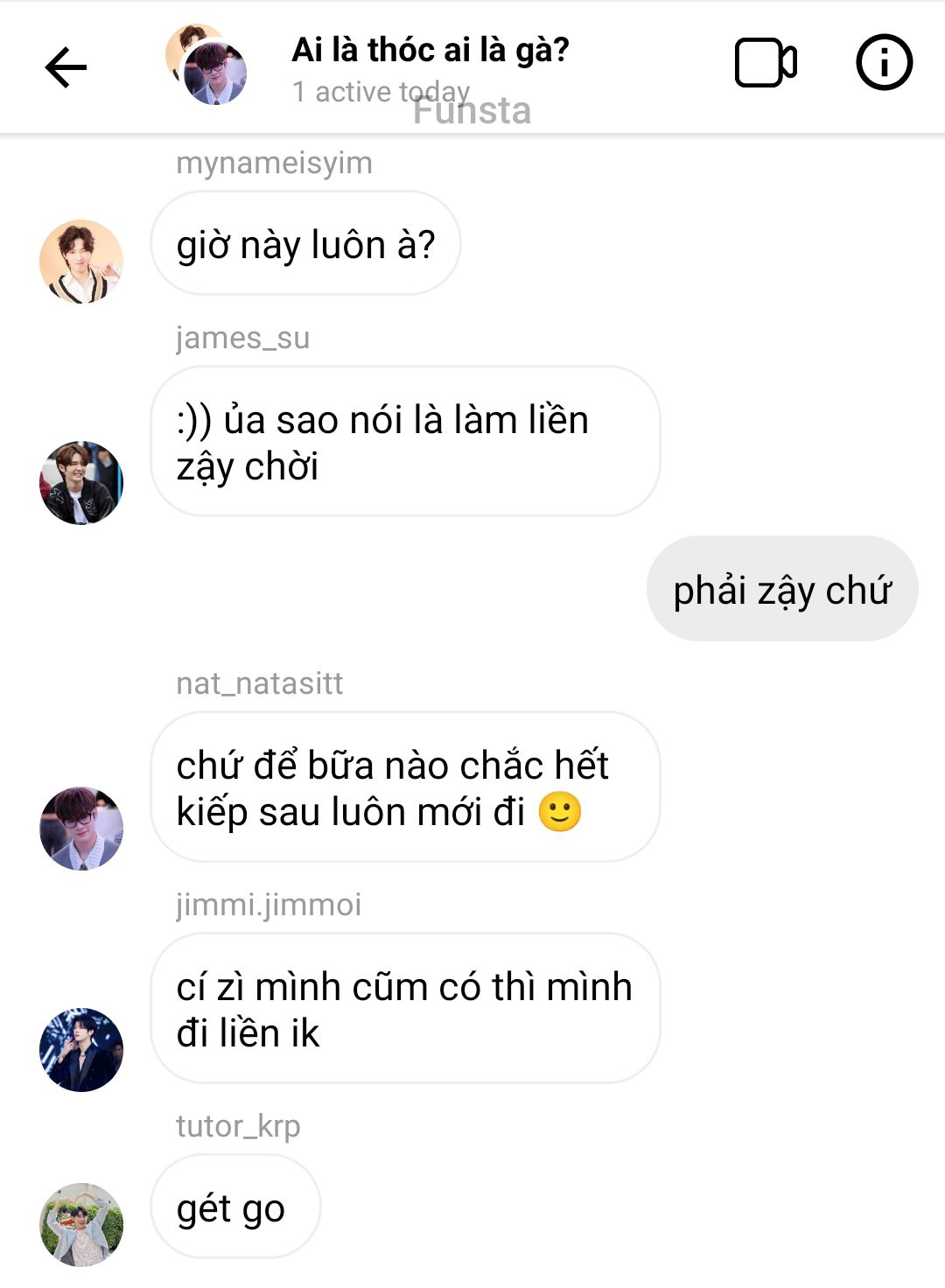Open tutor_krp's profile avatar
This screenshot has width=945, height=1288.
pyautogui.click(x=81, y=1224)
